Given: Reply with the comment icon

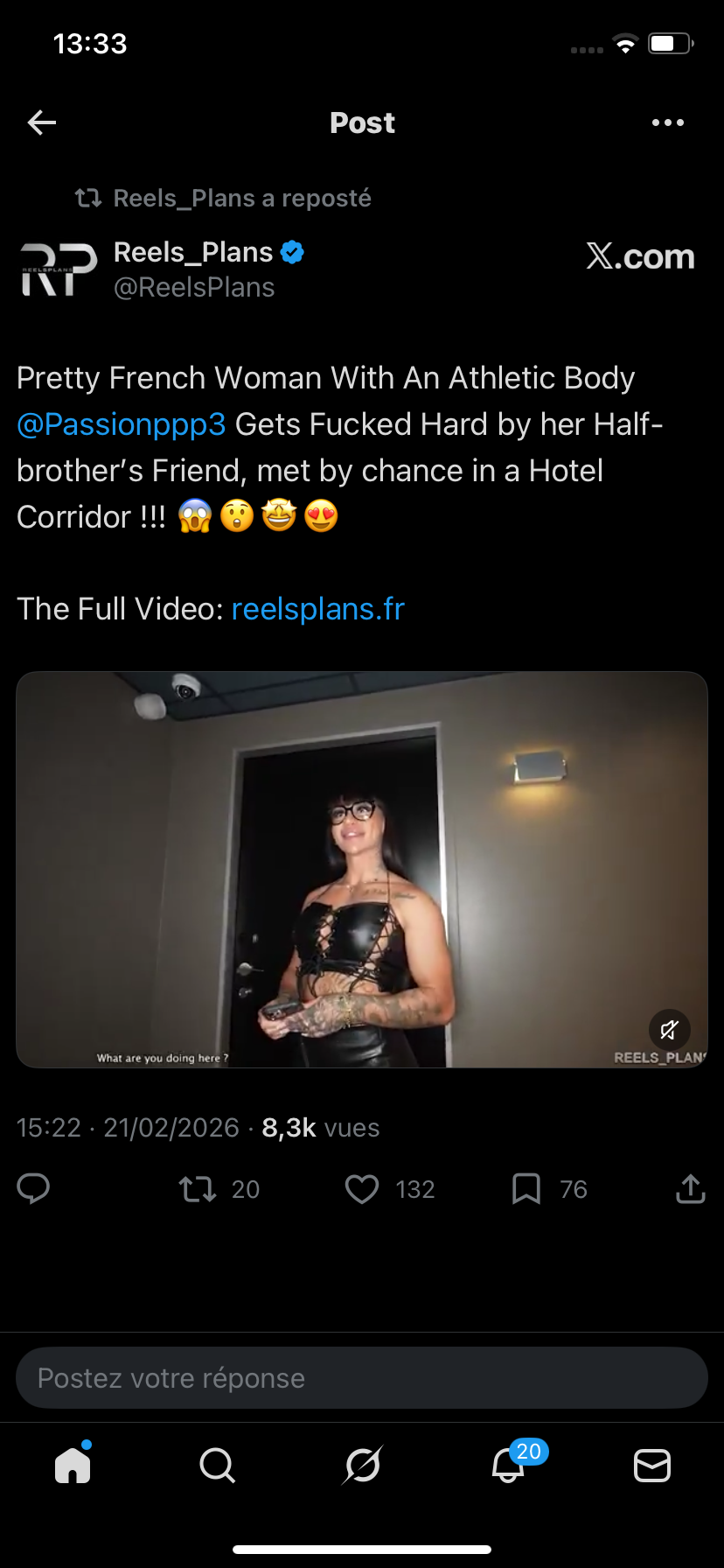Looking at the screenshot, I should [33, 1188].
